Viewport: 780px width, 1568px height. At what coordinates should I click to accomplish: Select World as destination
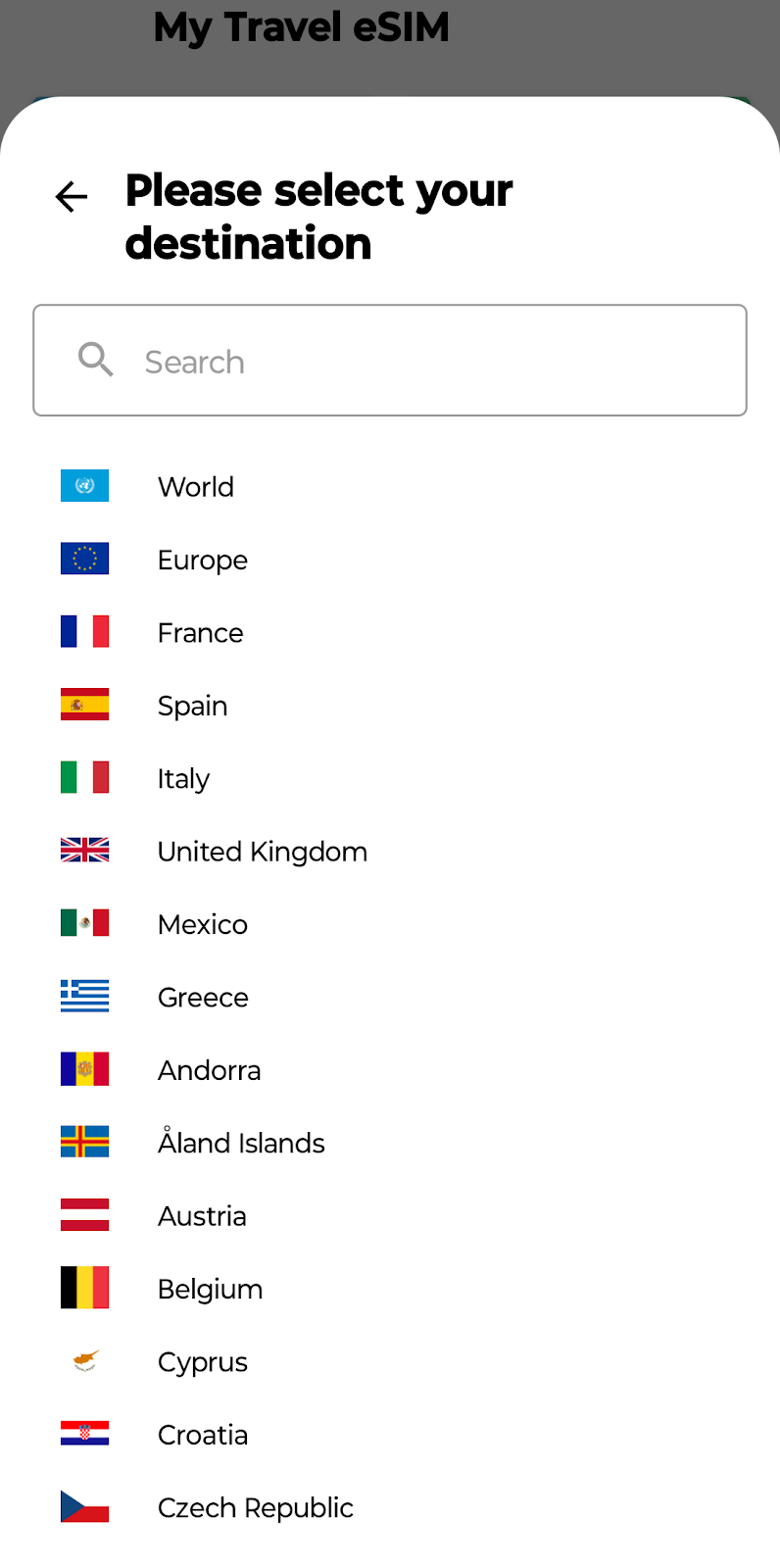click(390, 486)
